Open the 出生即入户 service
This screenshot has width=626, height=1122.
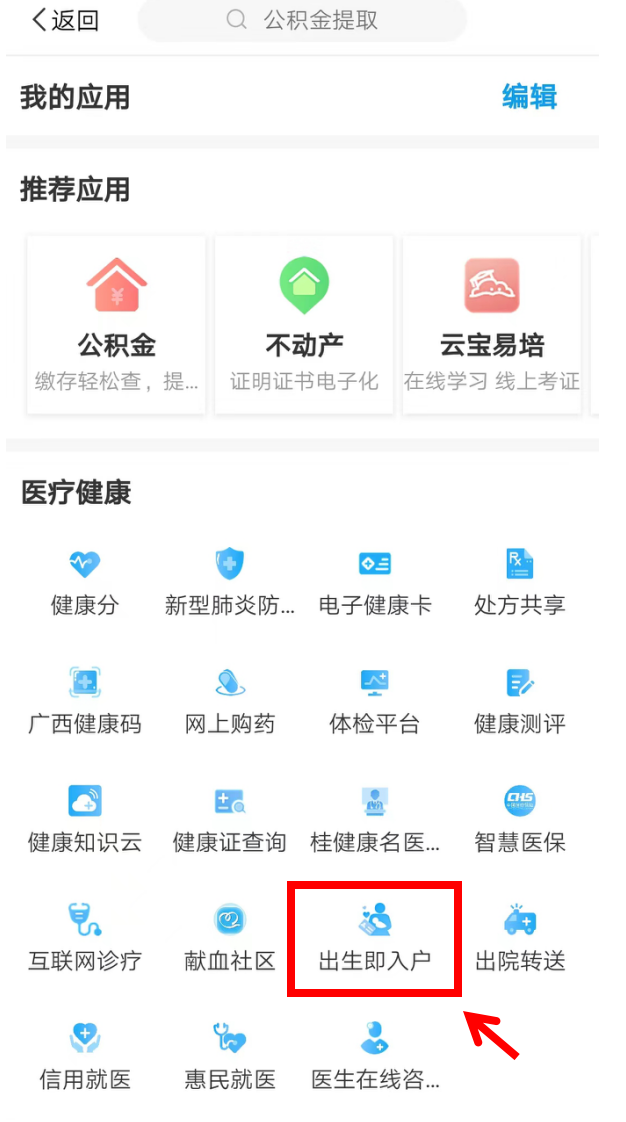coord(375,938)
